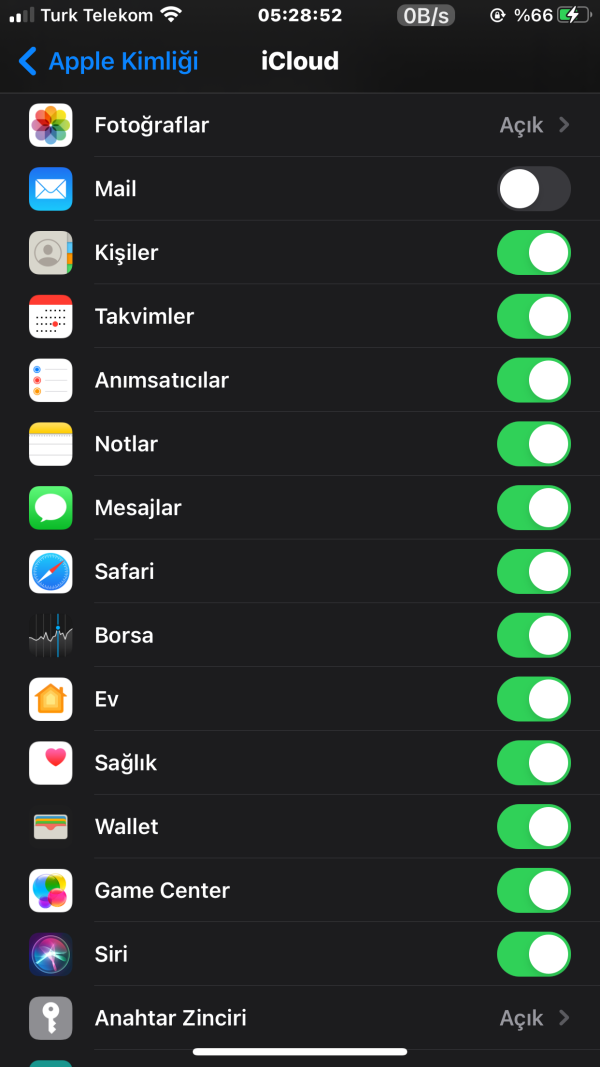This screenshot has height=1067, width=600.
Task: Disable Safari iCloud sync
Action: tap(533, 572)
